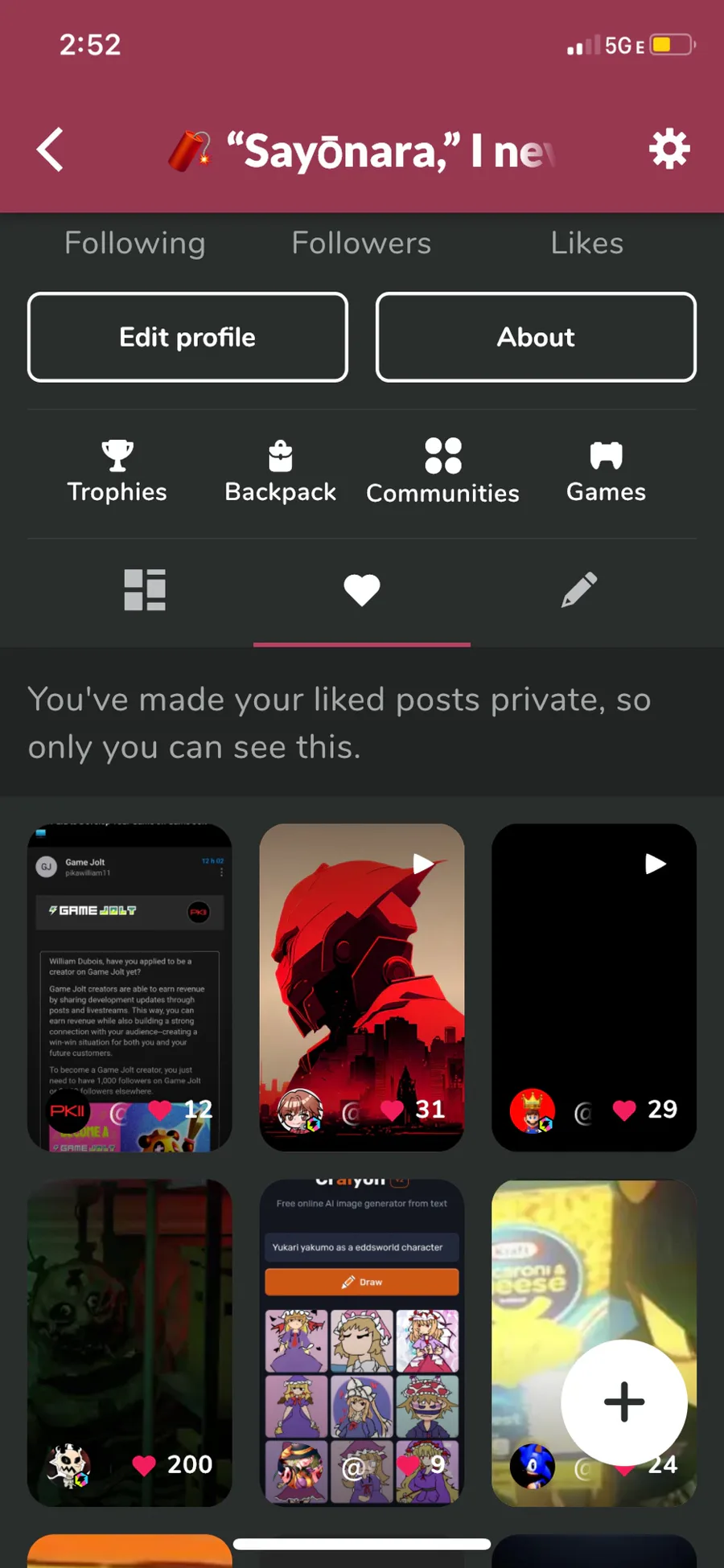Create a new post with plus button
724x1568 pixels.
click(624, 1402)
